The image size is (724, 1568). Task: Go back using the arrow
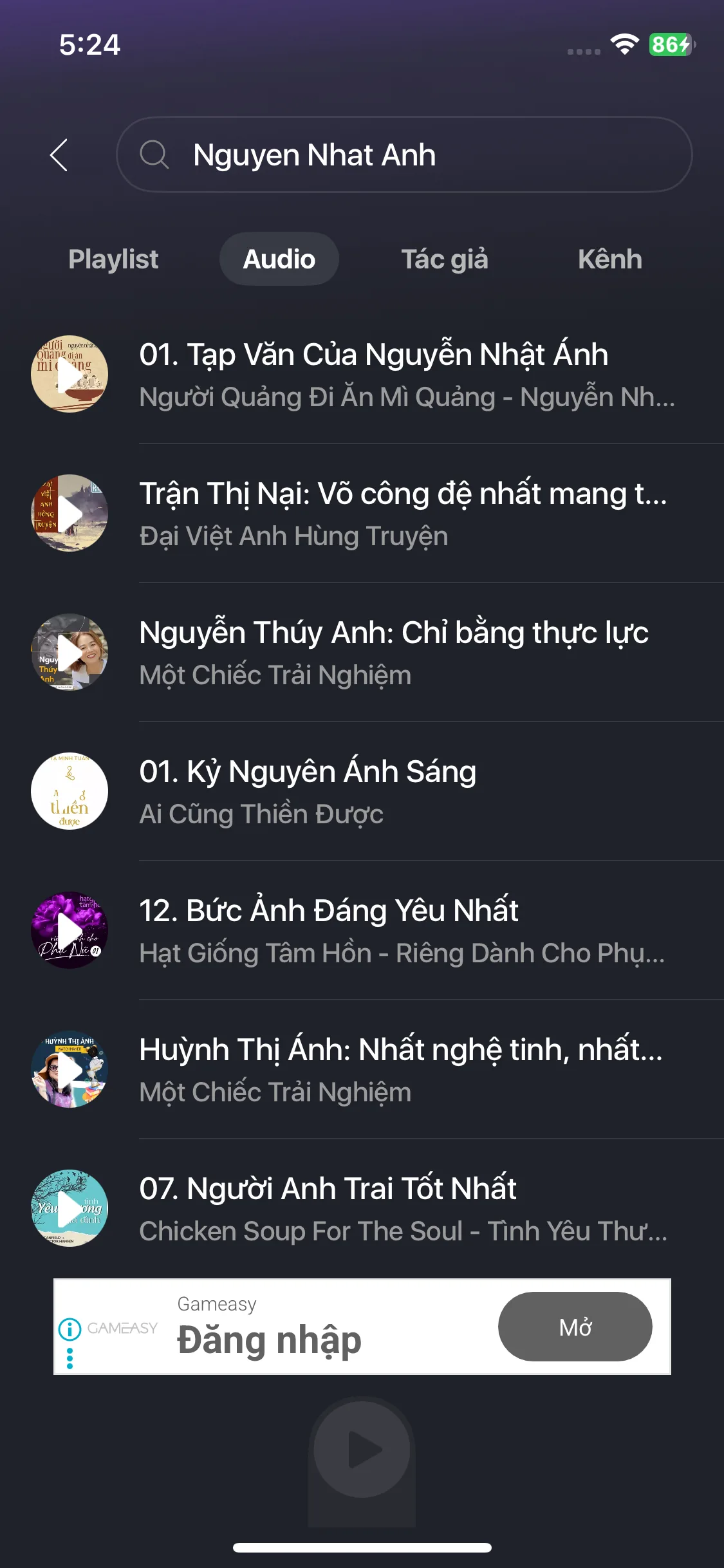pyautogui.click(x=59, y=155)
